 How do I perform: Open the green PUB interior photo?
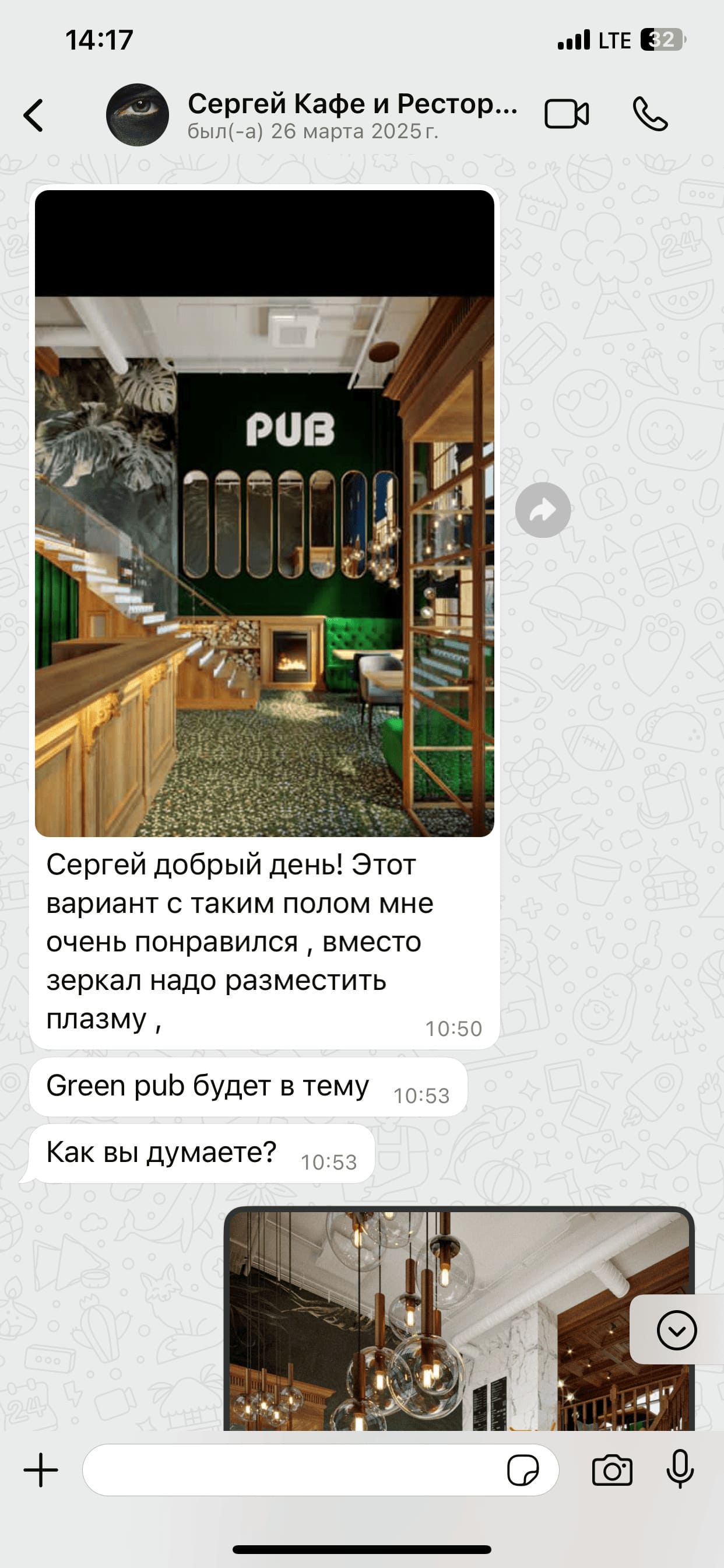(264, 513)
